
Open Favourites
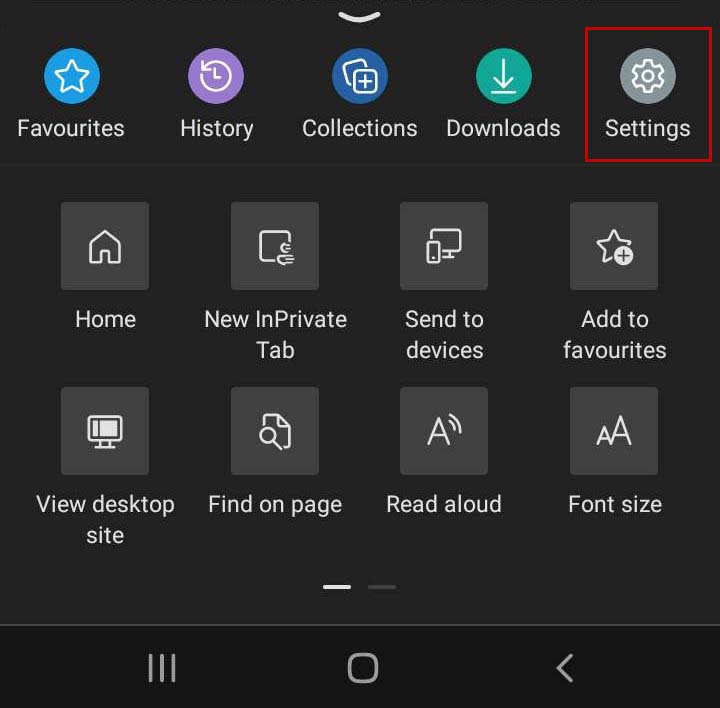click(x=71, y=77)
